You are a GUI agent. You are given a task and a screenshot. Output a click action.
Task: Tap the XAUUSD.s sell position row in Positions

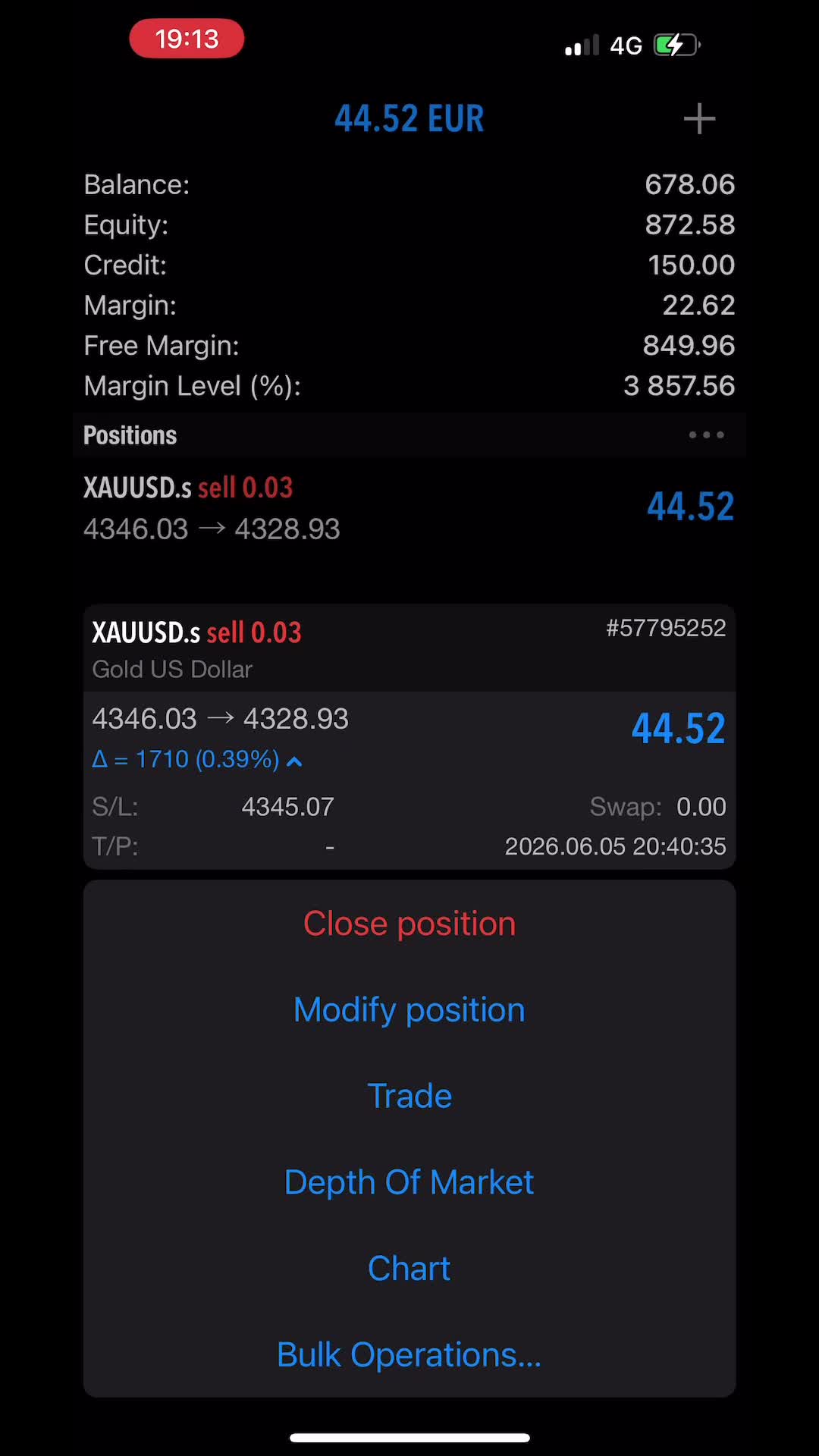click(409, 507)
